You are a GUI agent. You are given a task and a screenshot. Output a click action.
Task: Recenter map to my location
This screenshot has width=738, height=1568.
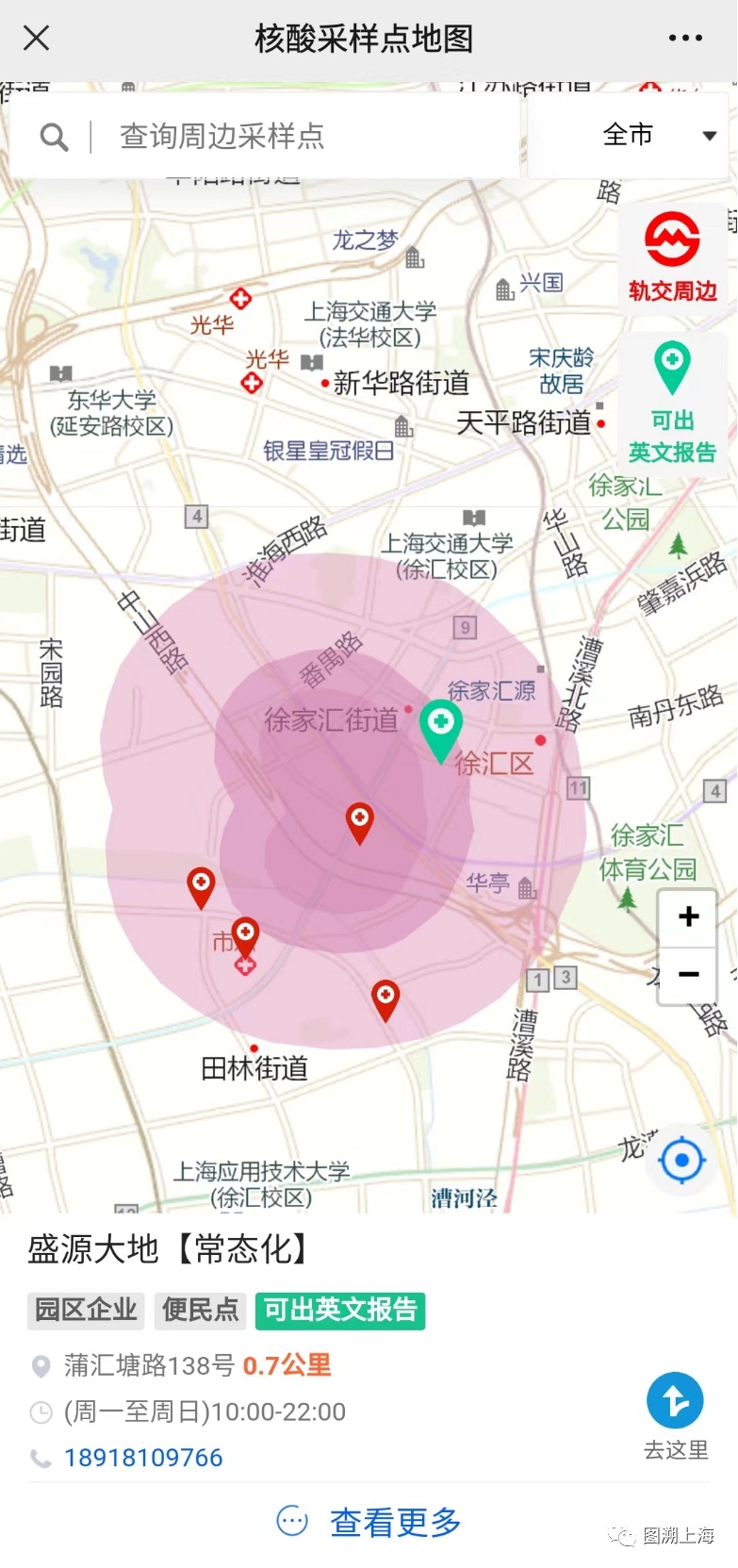(682, 1160)
